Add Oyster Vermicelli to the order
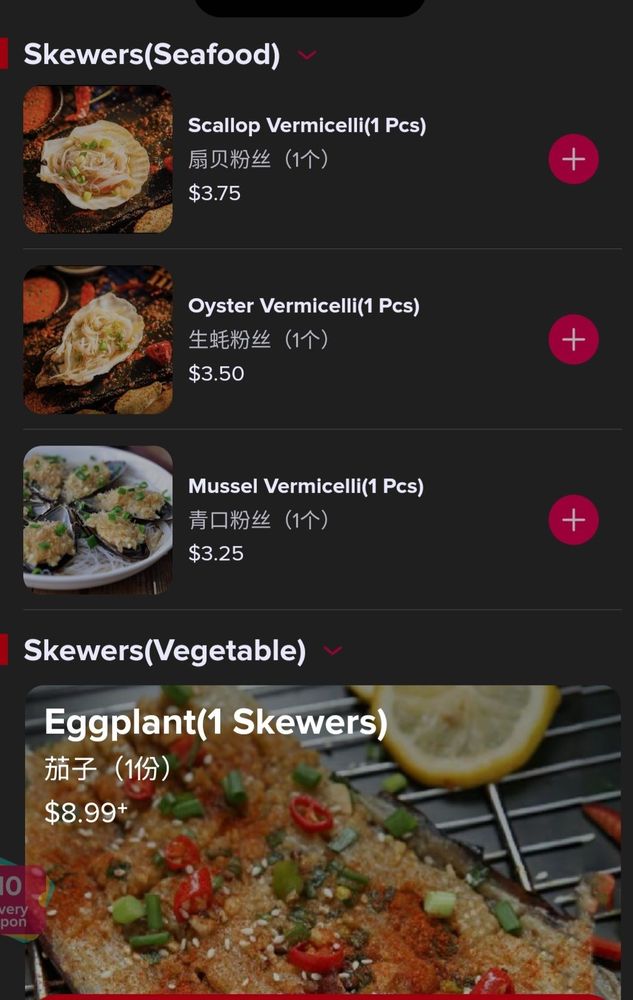633x1000 pixels. 573,340
